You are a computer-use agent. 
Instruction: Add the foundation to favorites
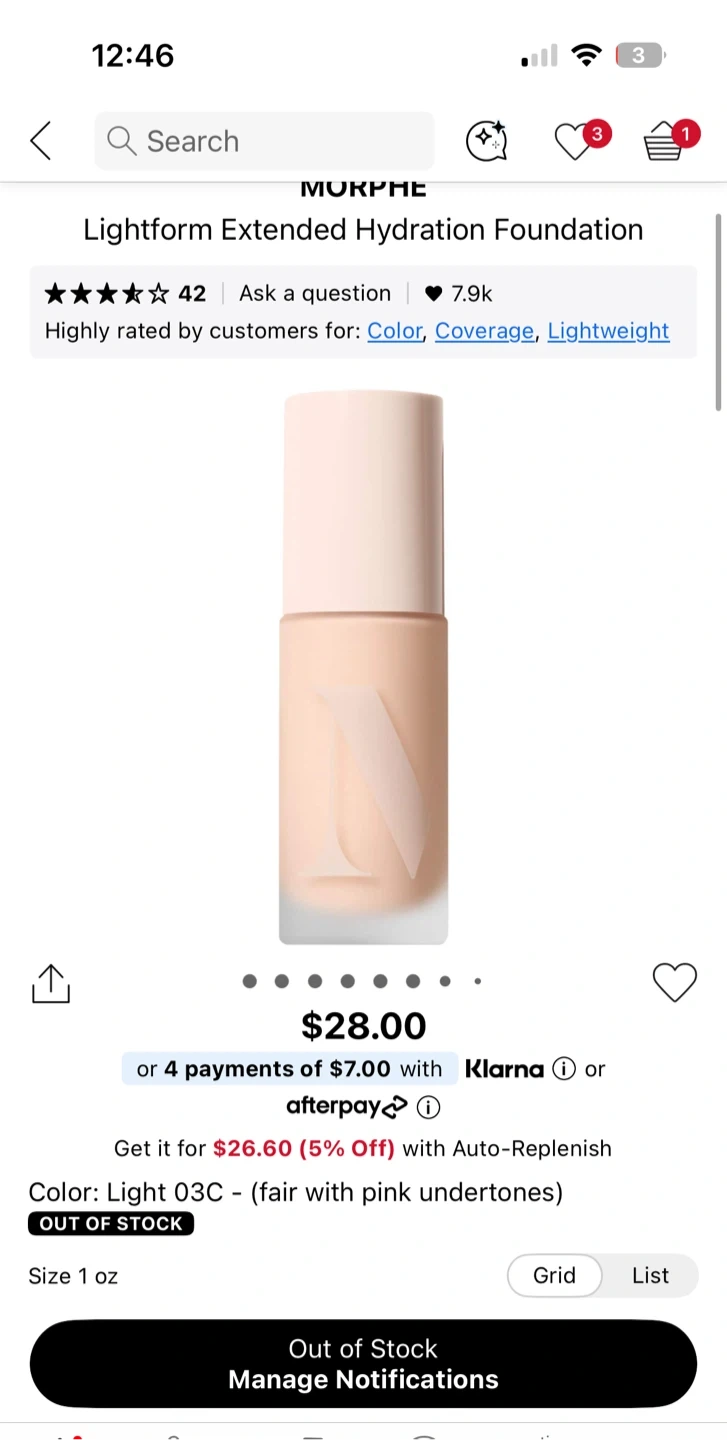[674, 982]
